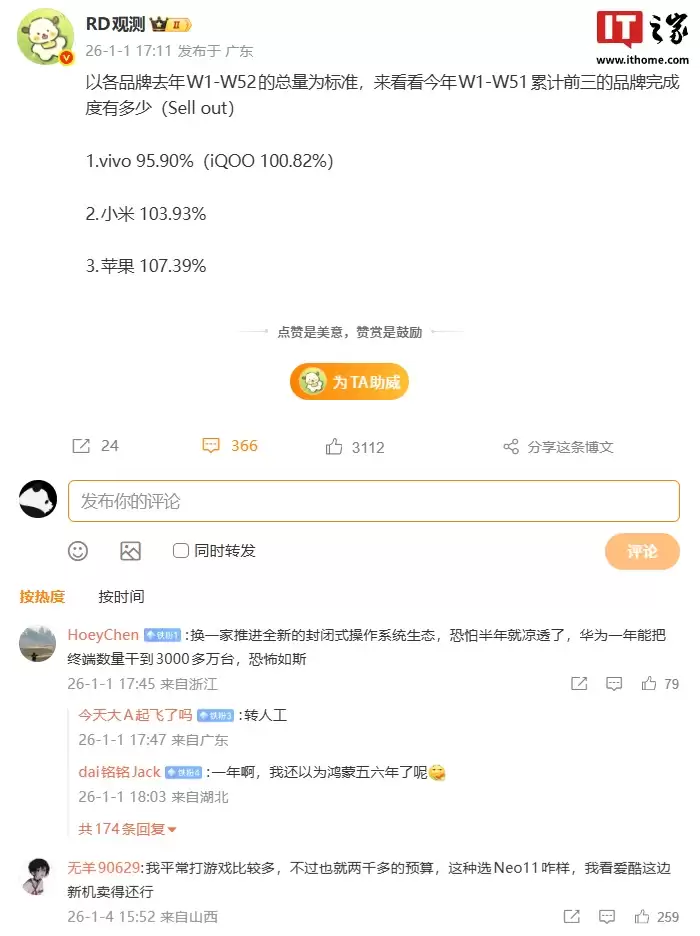Attach an image to the comment
The width and height of the screenshot is (700, 936).
130,551
